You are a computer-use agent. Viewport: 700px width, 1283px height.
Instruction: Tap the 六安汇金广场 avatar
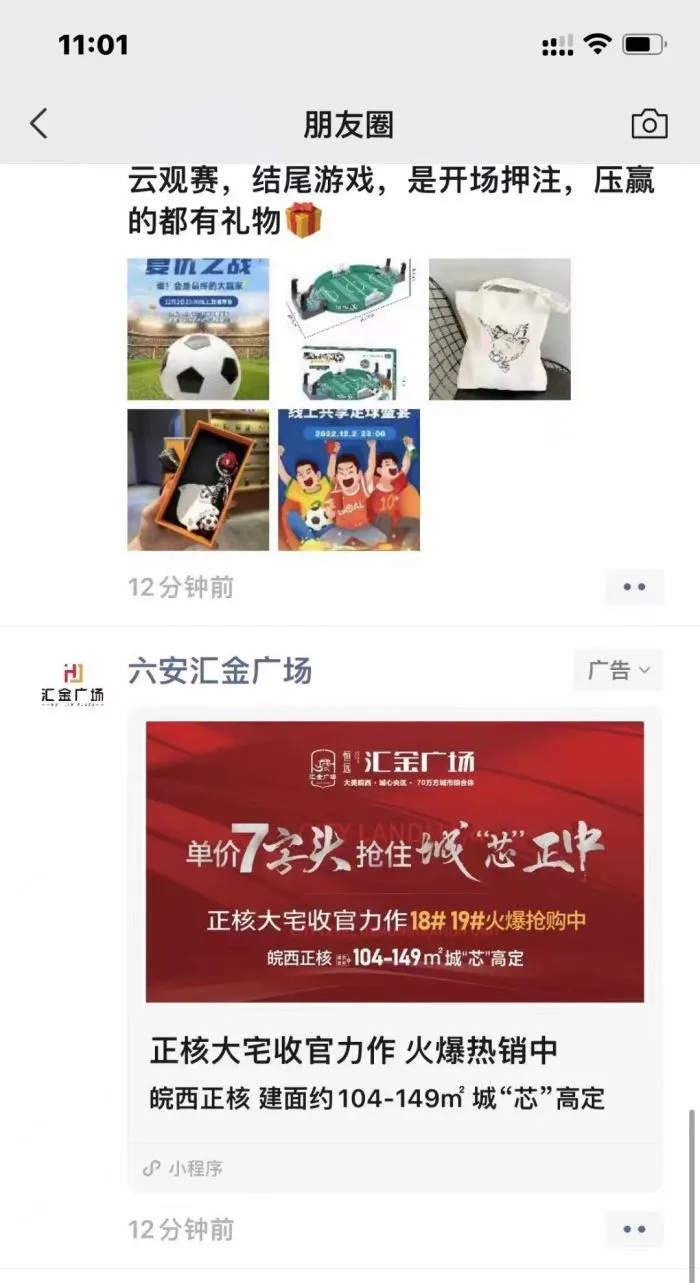72,685
